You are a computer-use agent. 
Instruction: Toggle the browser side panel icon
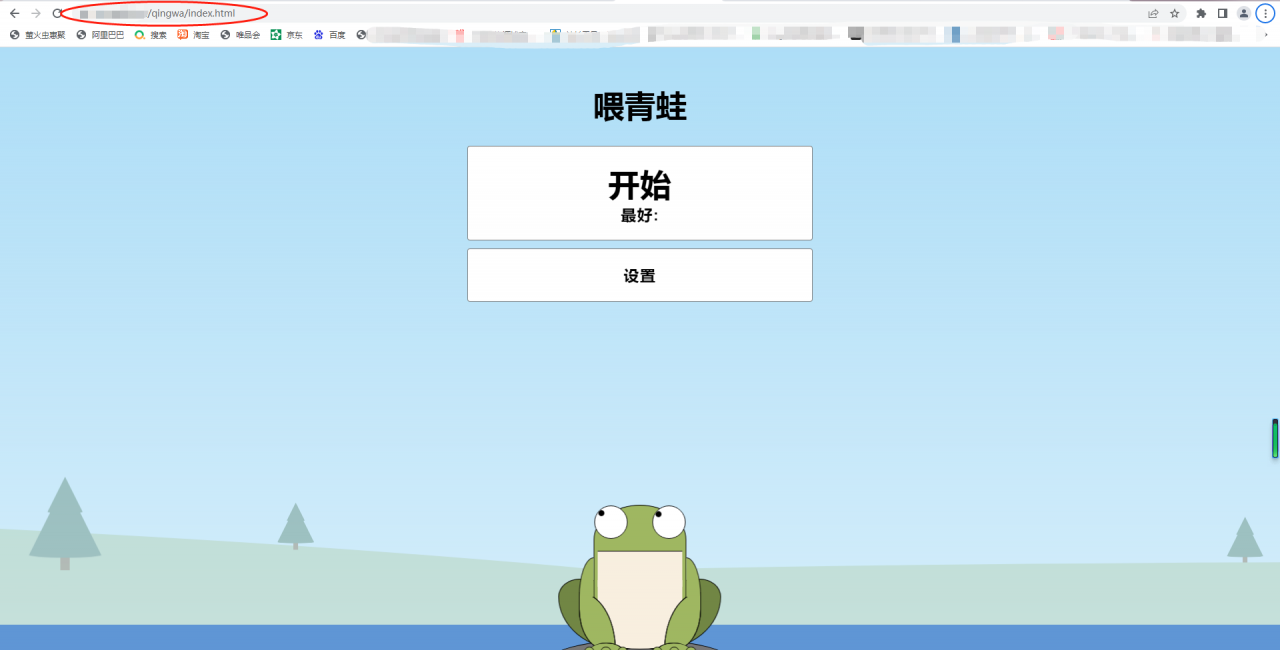(1222, 13)
